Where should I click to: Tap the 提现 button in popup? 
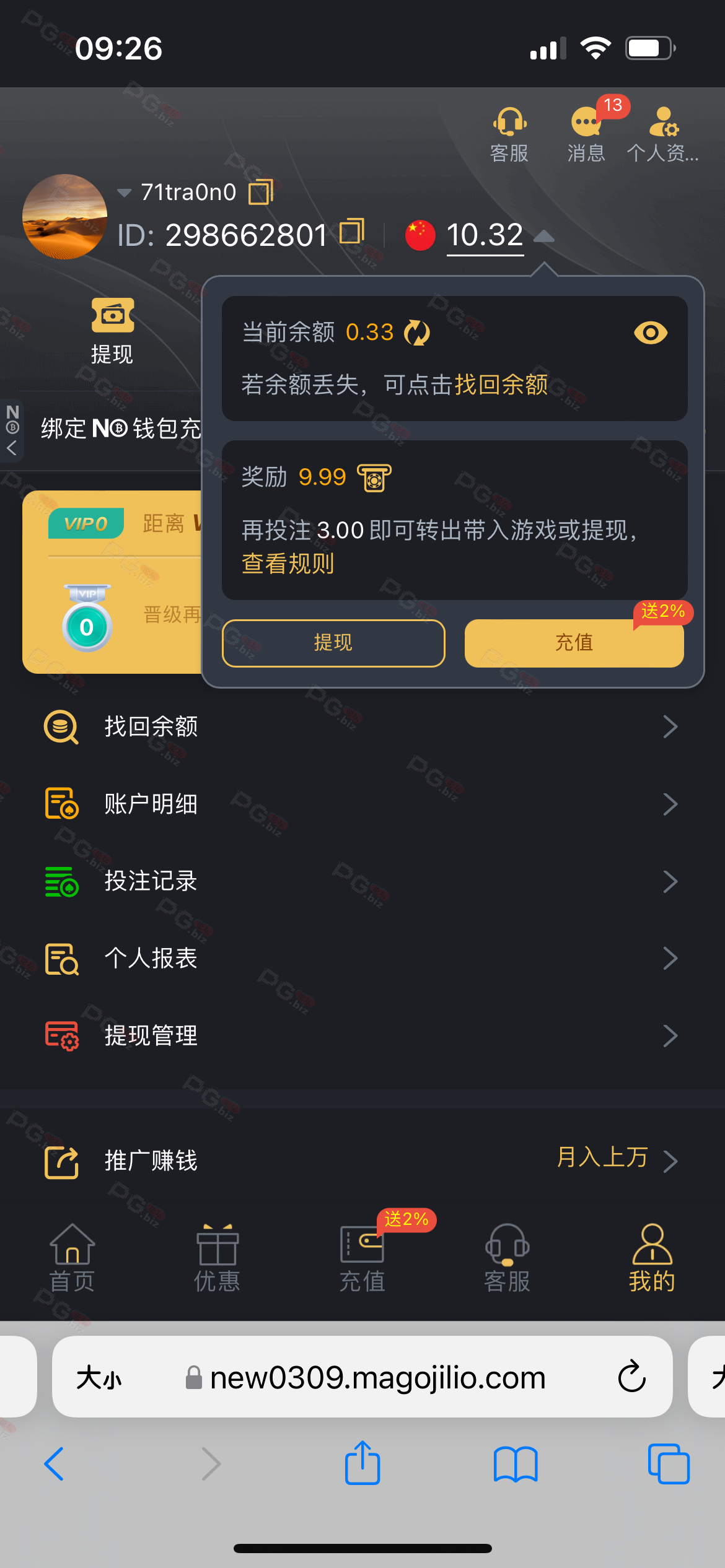pyautogui.click(x=333, y=643)
